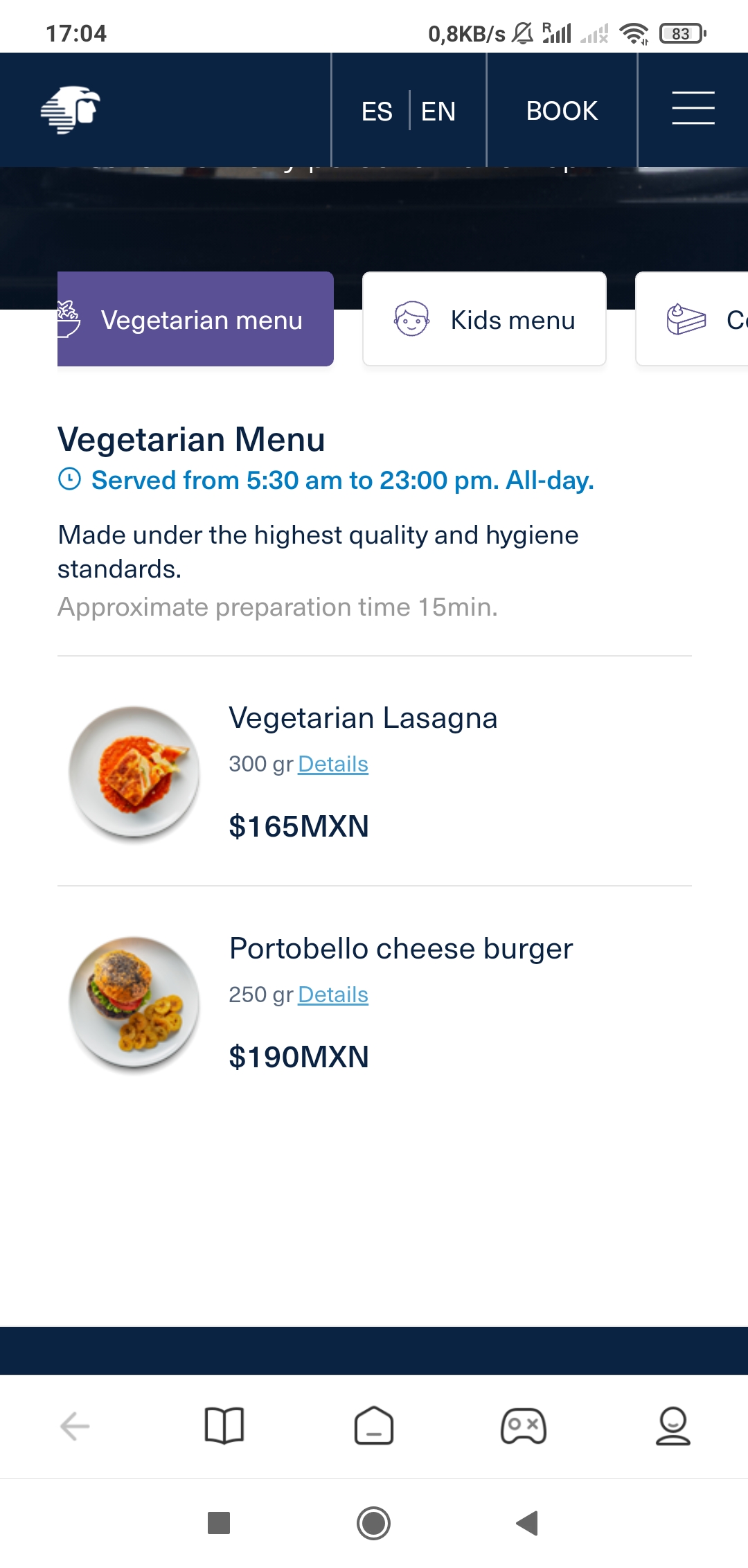The width and height of the screenshot is (748, 1568).
Task: Open recent apps
Action: click(x=219, y=1523)
